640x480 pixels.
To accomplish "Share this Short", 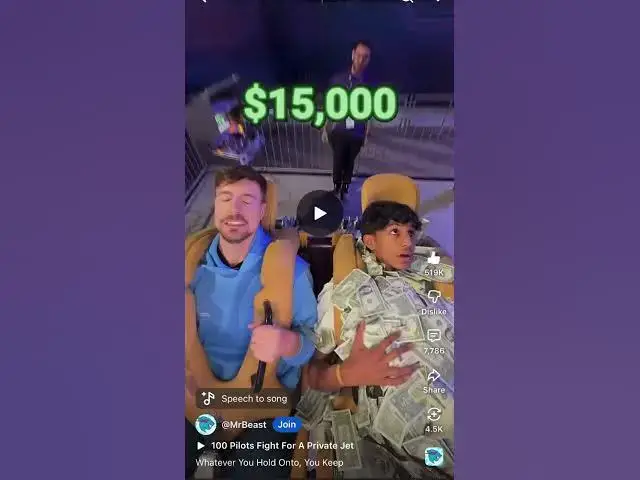I will (433, 377).
